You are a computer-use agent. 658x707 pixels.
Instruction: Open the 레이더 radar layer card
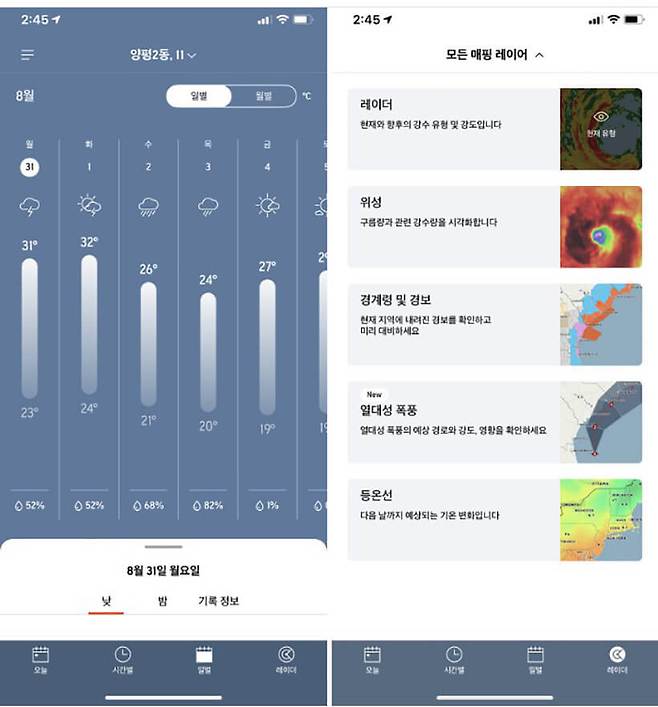click(495, 129)
